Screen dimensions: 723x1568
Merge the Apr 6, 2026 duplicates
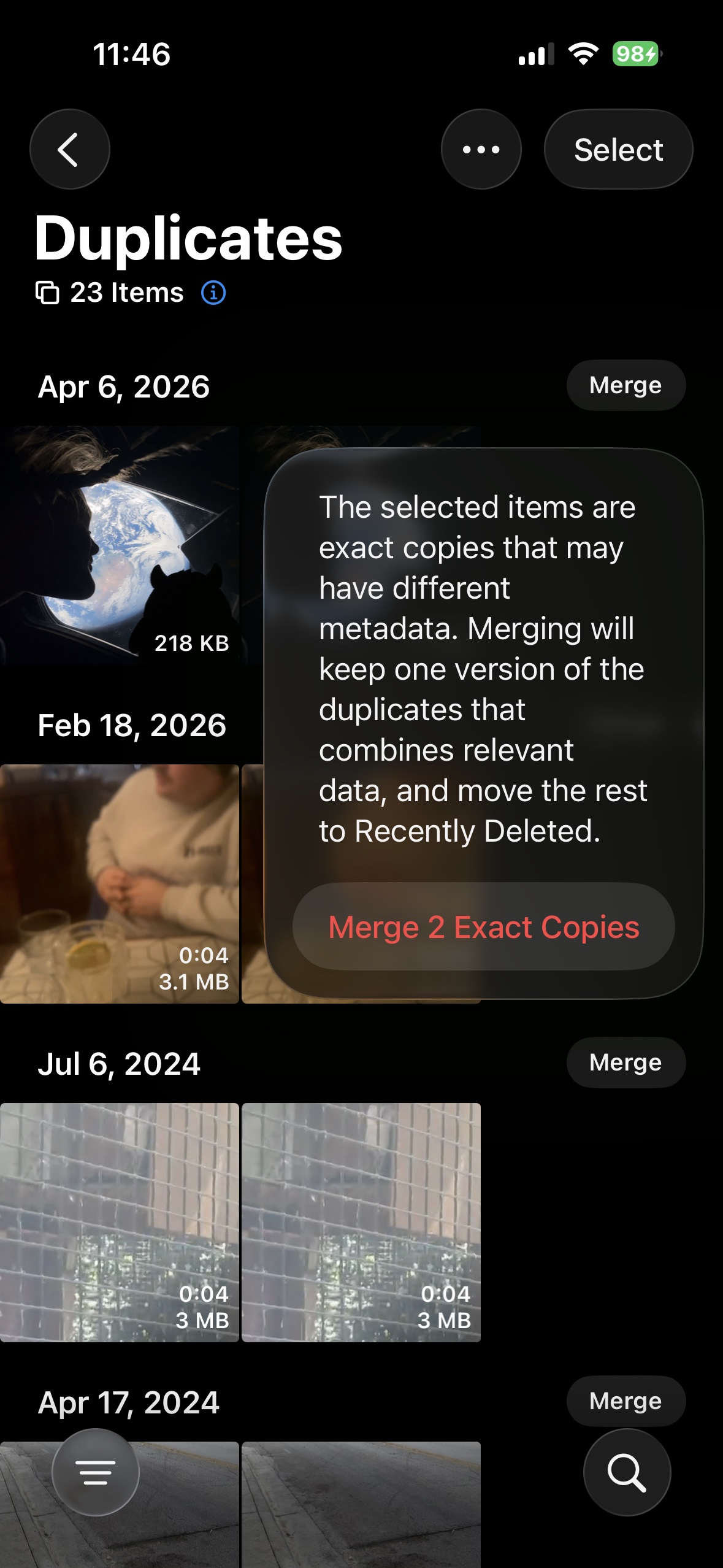click(x=625, y=385)
